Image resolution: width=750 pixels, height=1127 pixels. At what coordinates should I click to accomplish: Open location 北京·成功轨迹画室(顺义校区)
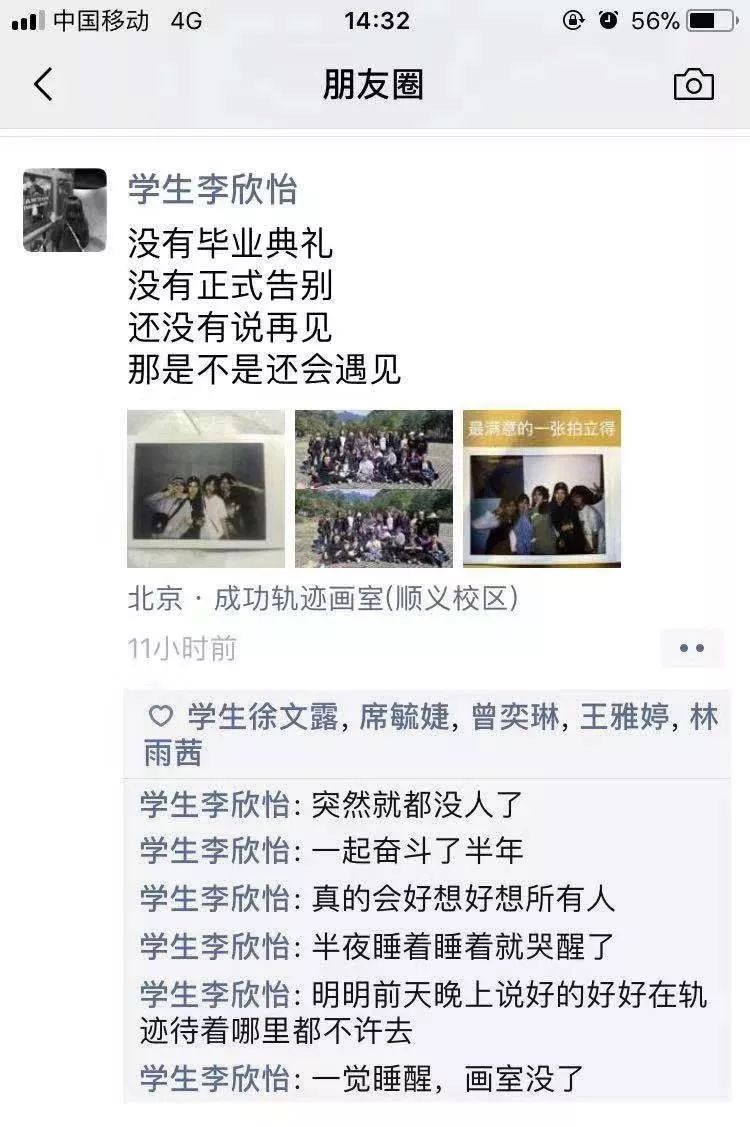[x=323, y=599]
